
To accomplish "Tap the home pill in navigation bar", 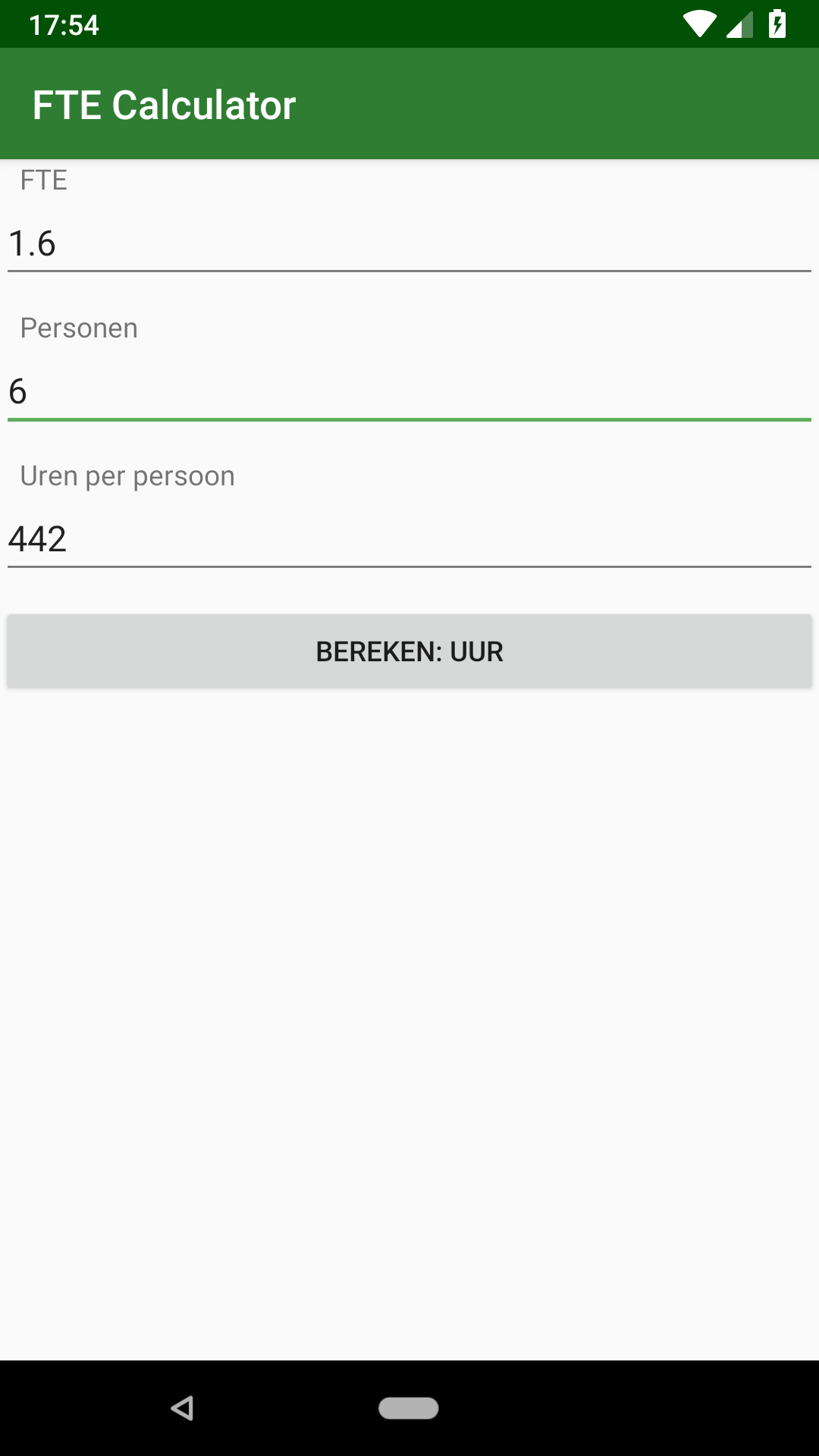I will point(409,1408).
